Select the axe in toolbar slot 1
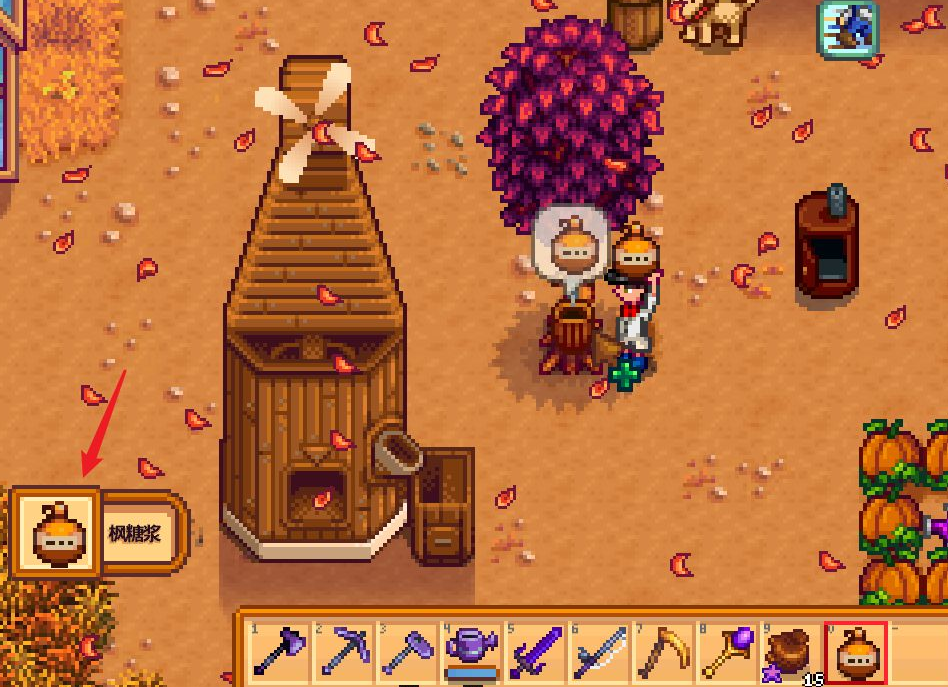 [279, 652]
